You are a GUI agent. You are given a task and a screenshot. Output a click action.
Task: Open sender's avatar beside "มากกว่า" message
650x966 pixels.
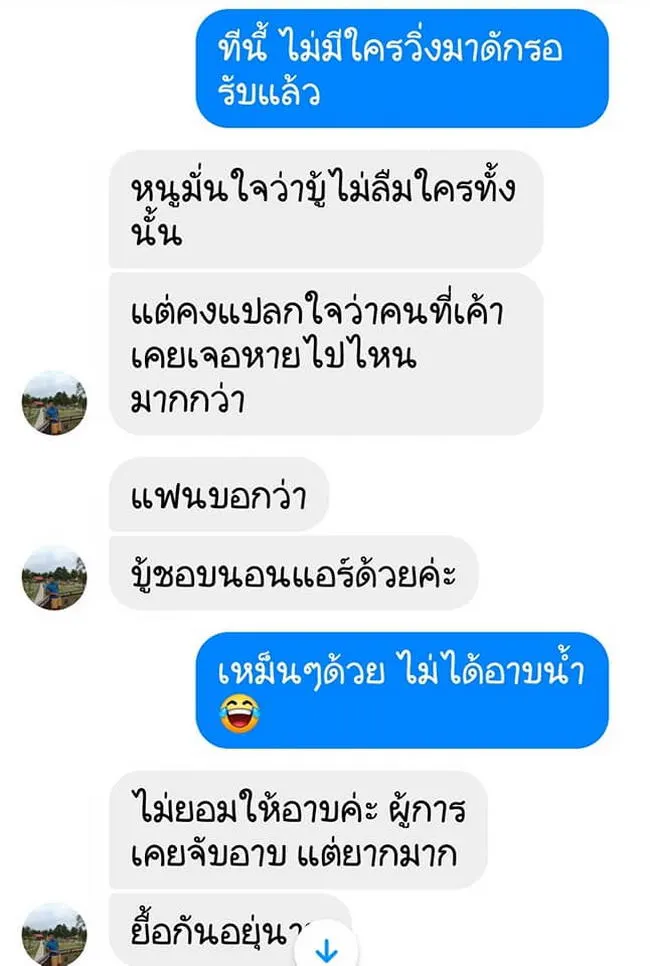pyautogui.click(x=54, y=403)
